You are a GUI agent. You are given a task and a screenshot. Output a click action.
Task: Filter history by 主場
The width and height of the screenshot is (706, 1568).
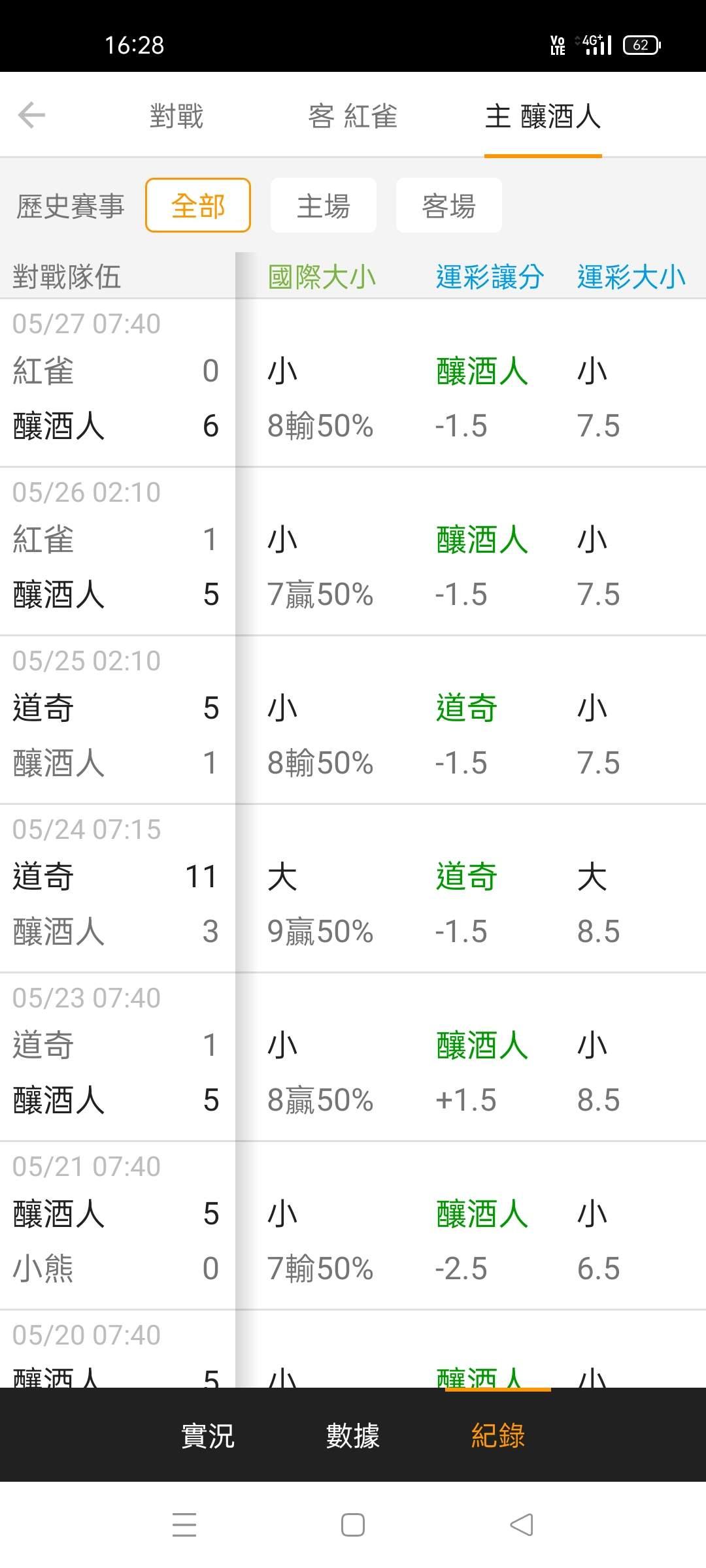pos(324,205)
